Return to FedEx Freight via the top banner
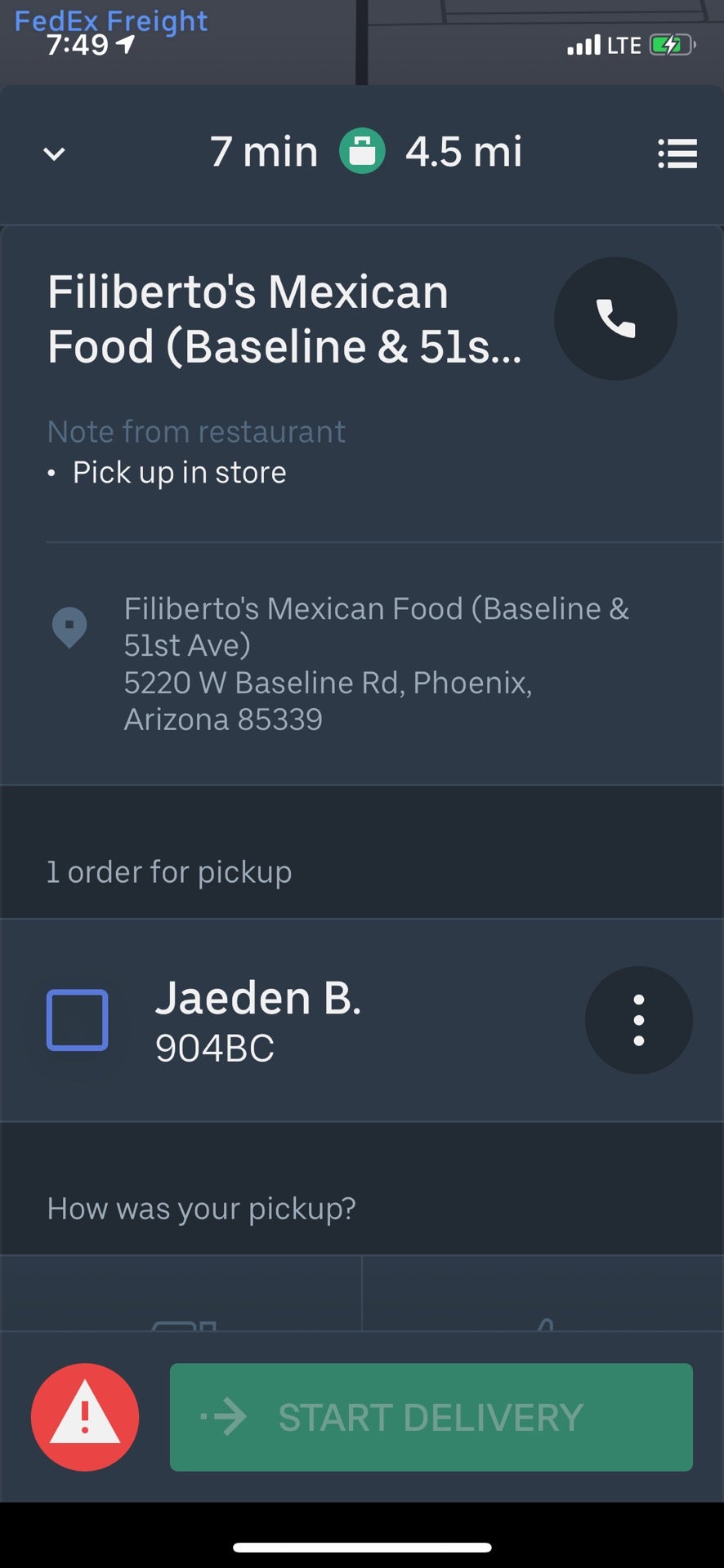The height and width of the screenshot is (1568, 724). tap(110, 20)
